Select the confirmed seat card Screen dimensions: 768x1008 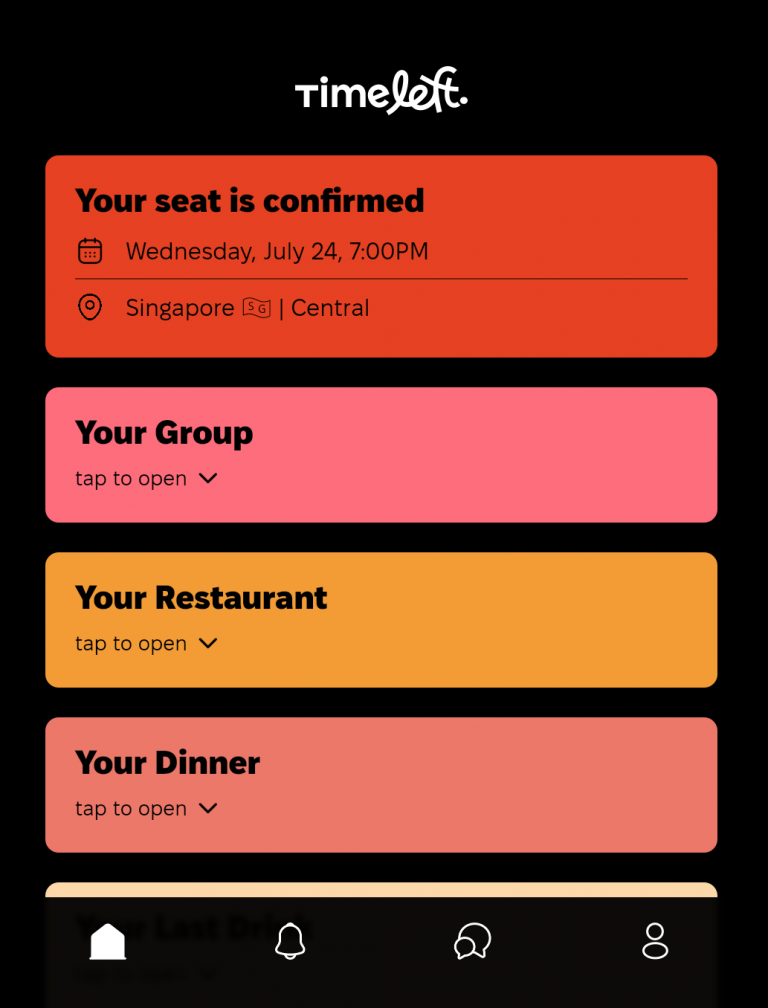[380, 256]
